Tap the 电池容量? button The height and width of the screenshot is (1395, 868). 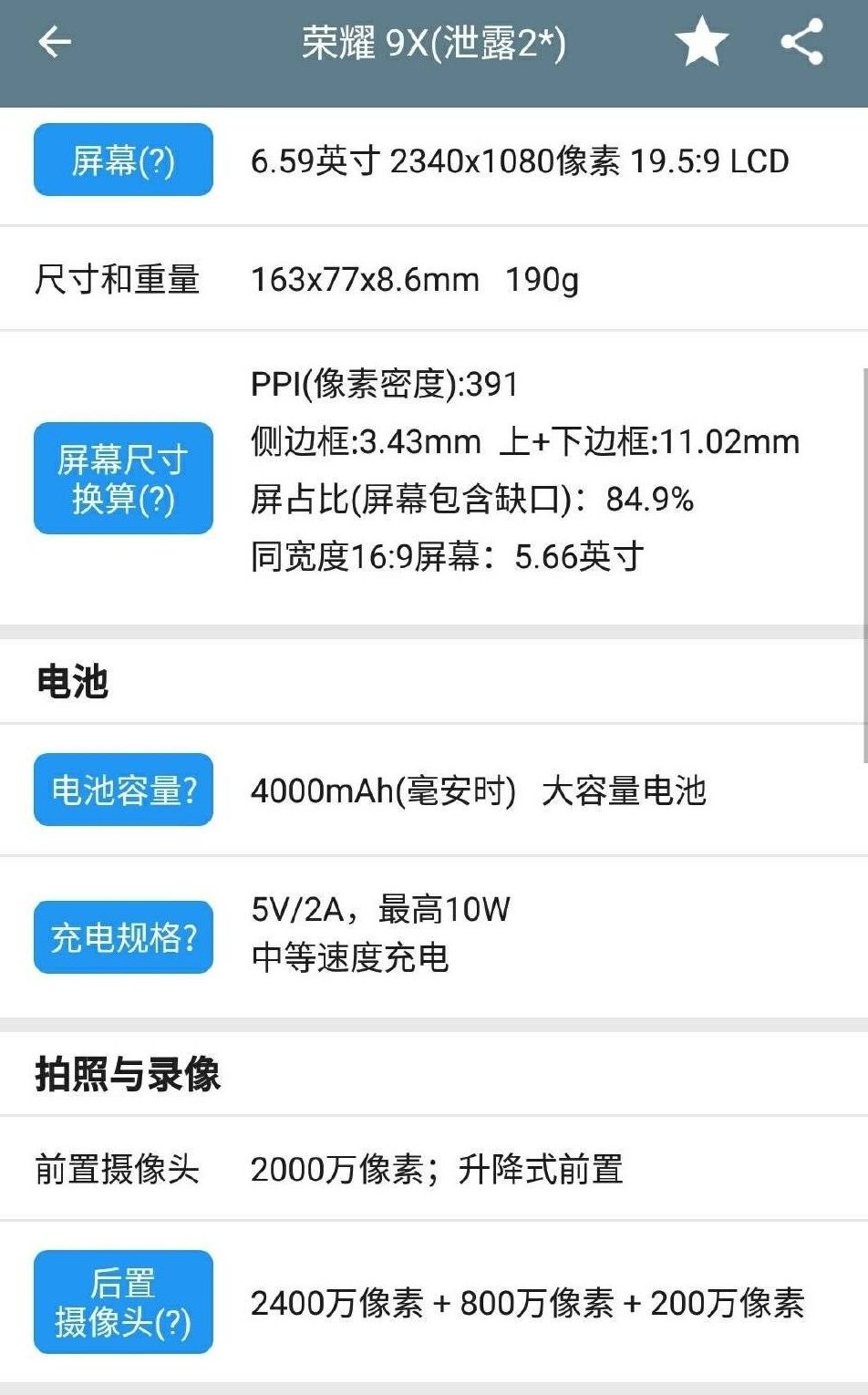click(123, 790)
